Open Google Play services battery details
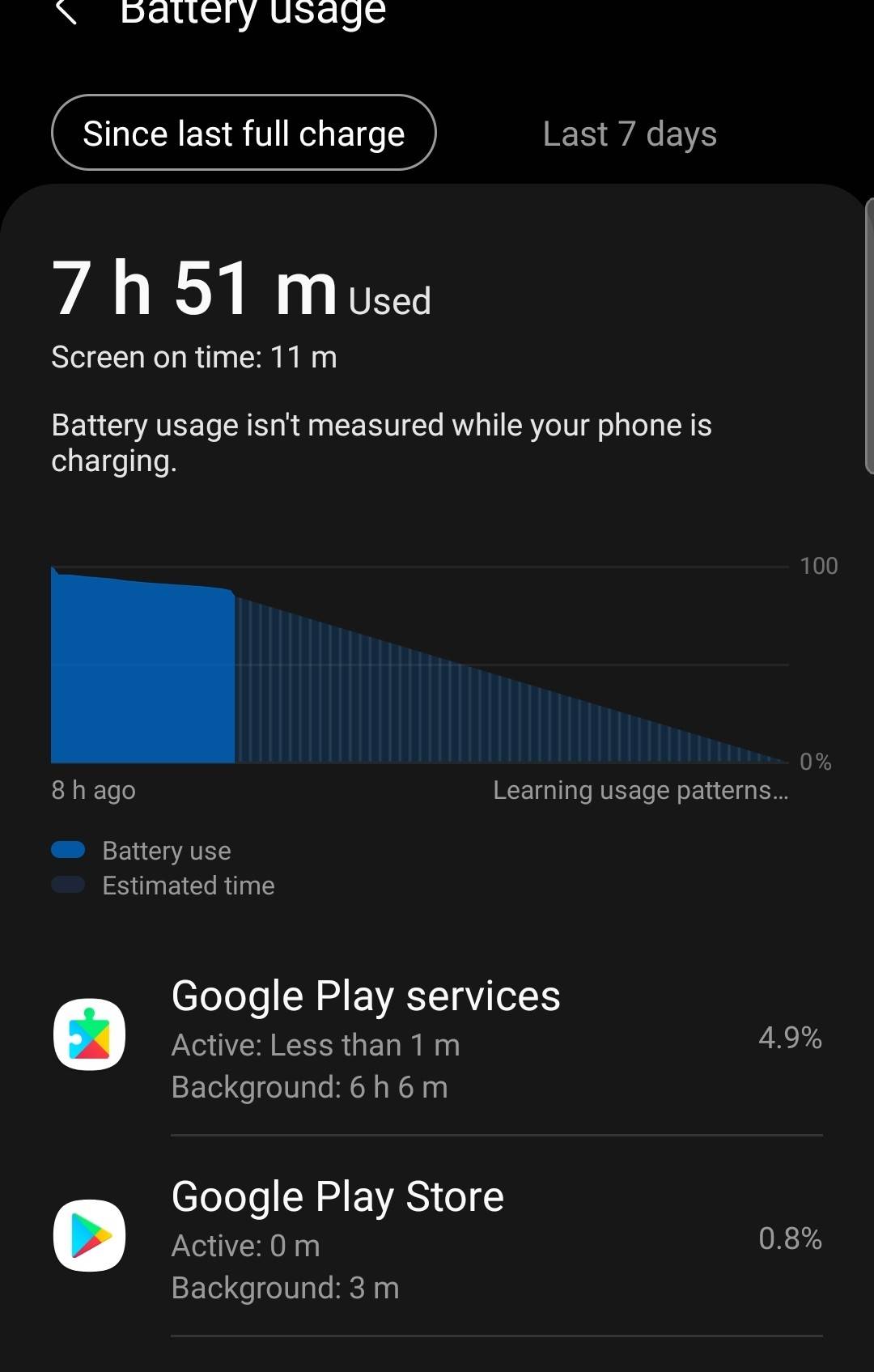Screen dimensions: 874x1372 437,1039
